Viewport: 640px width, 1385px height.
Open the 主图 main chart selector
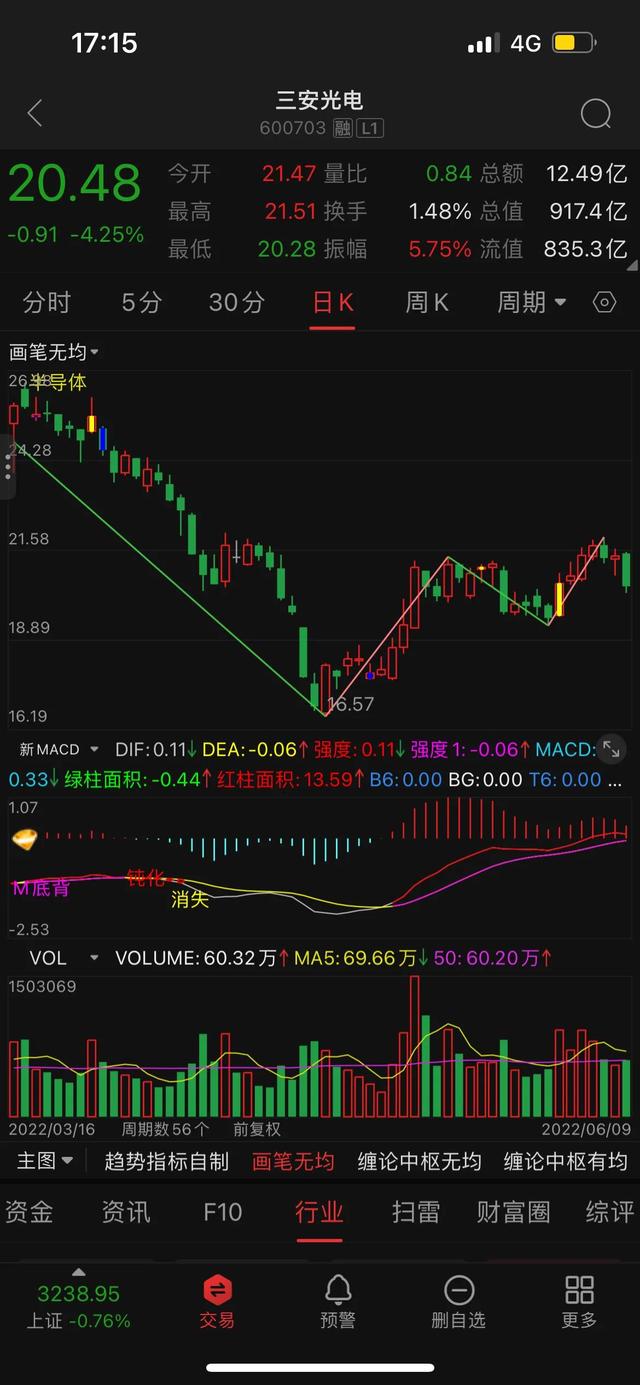coord(46,1160)
